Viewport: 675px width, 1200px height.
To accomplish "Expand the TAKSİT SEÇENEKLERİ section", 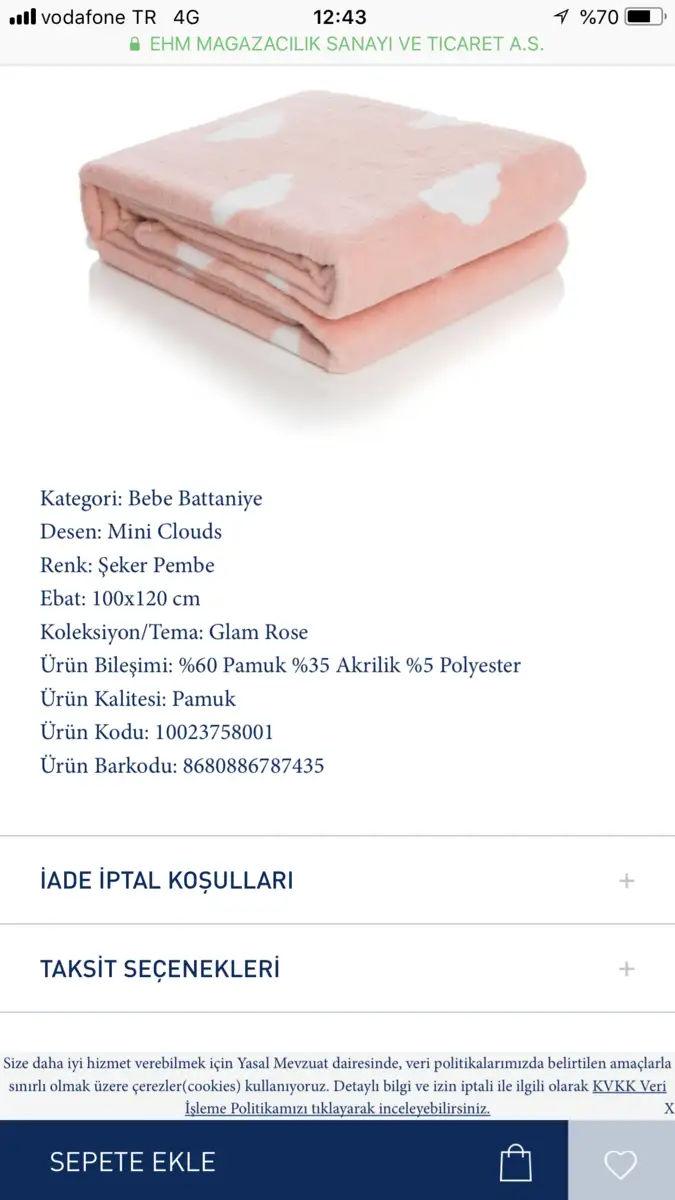I will pos(337,968).
